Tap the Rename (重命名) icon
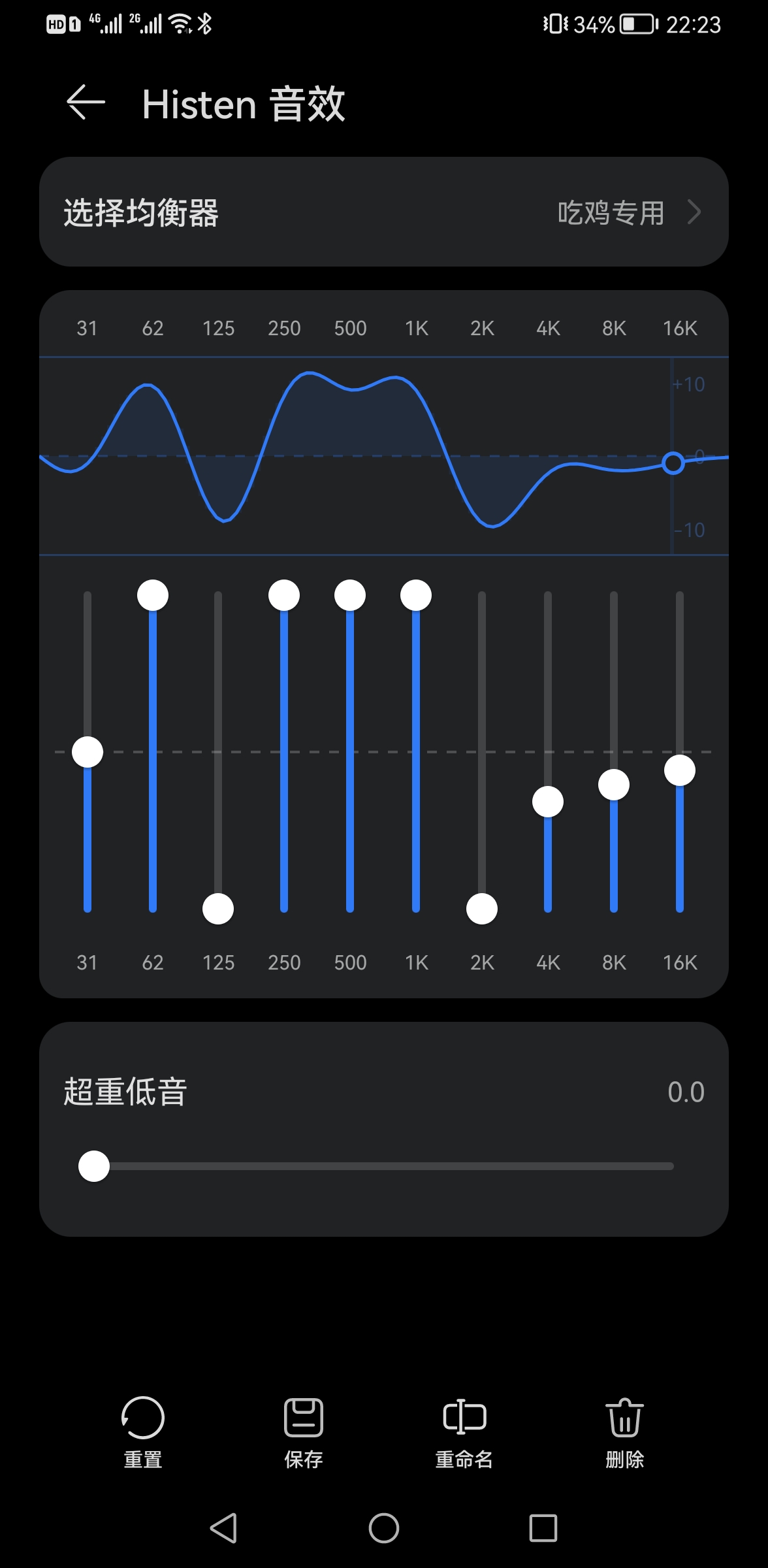The width and height of the screenshot is (768, 1568). pyautogui.click(x=464, y=1418)
